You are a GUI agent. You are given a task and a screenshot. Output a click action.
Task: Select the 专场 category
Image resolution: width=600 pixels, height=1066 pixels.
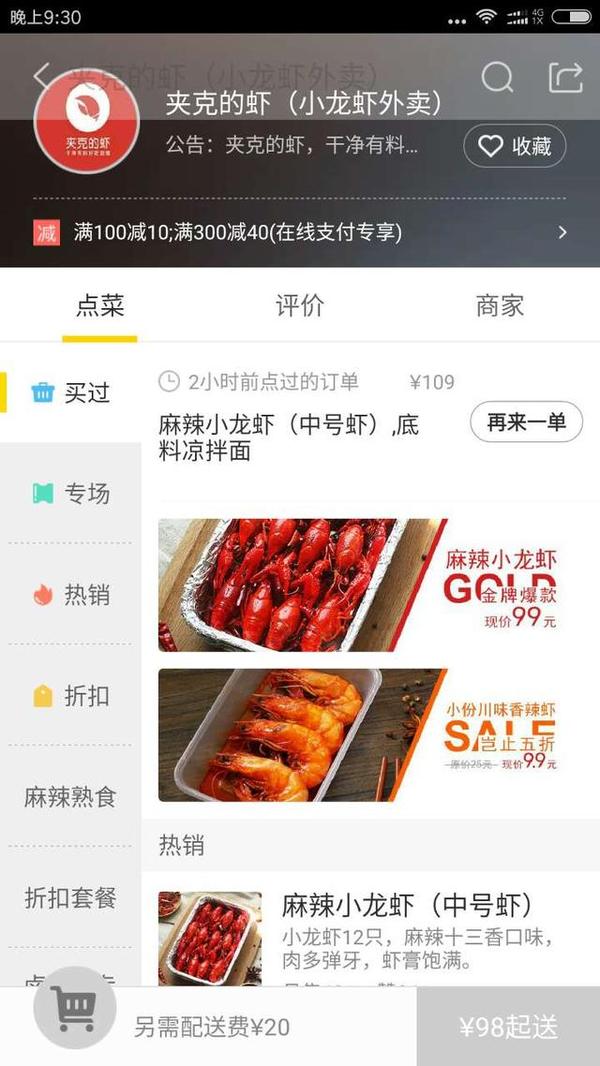coord(70,494)
